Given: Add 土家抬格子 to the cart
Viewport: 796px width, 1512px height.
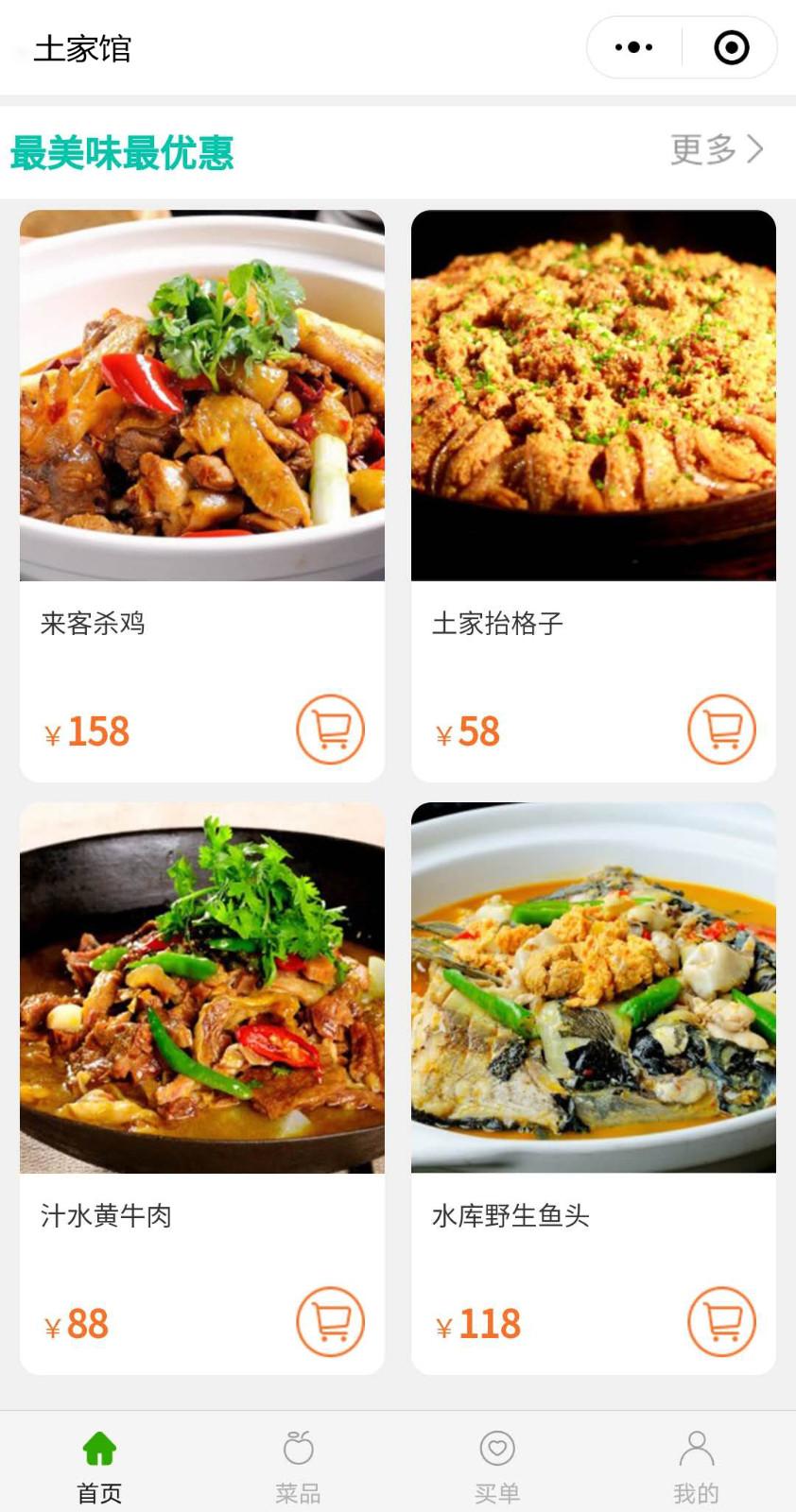Looking at the screenshot, I should pyautogui.click(x=721, y=730).
